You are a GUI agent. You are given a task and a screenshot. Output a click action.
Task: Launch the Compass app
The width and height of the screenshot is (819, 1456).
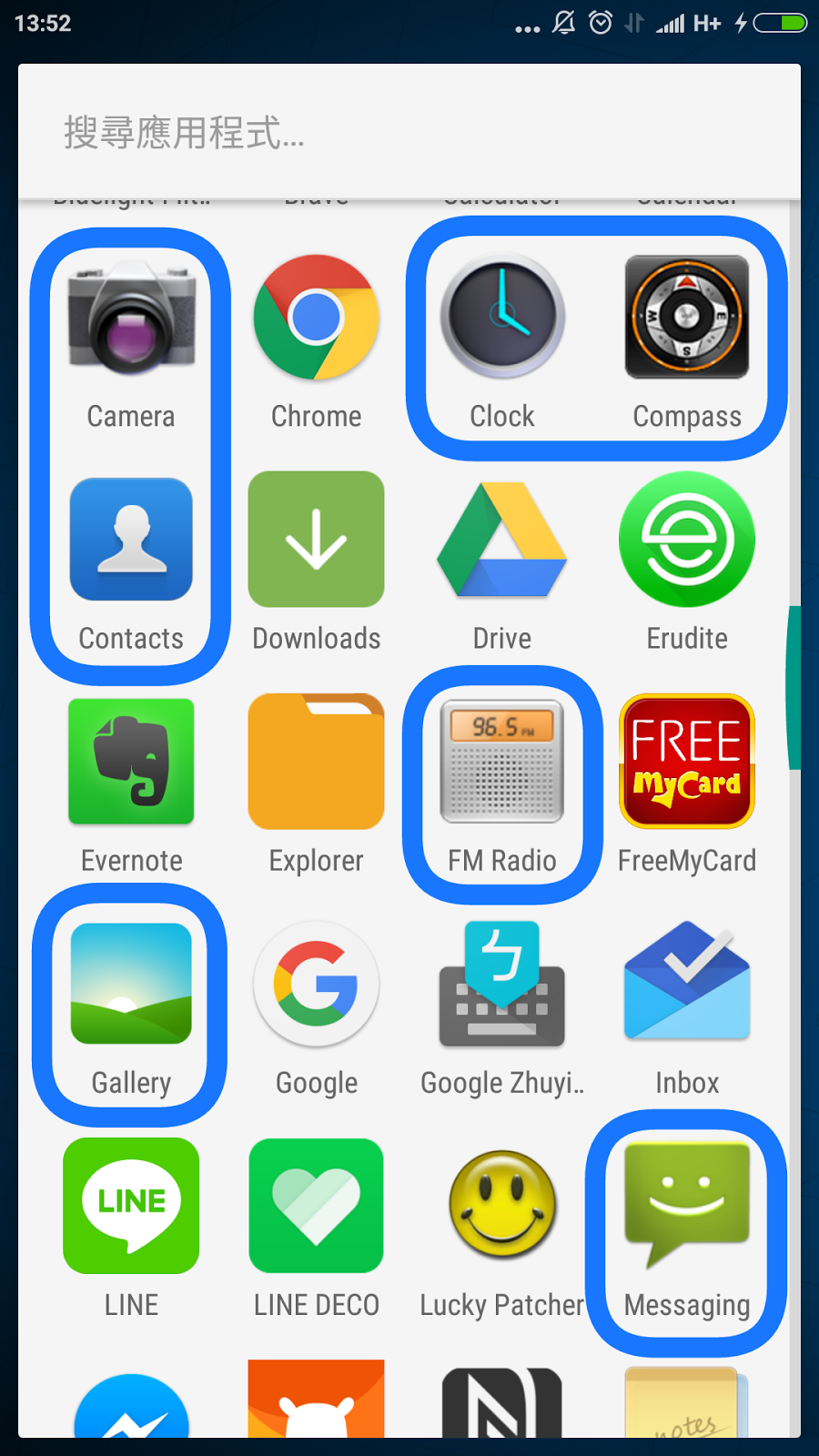687,318
